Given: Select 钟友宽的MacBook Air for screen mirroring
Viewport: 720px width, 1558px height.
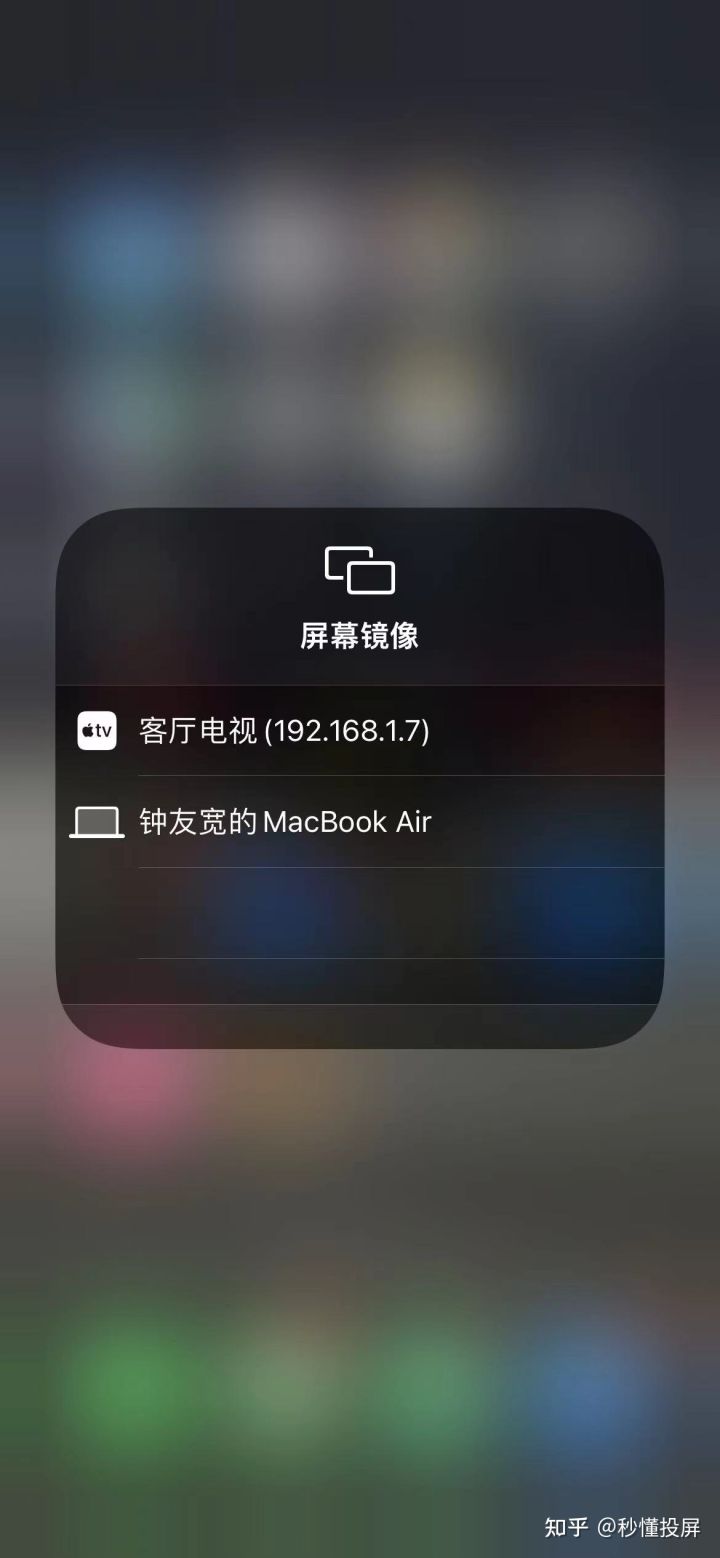Looking at the screenshot, I should 285,822.
